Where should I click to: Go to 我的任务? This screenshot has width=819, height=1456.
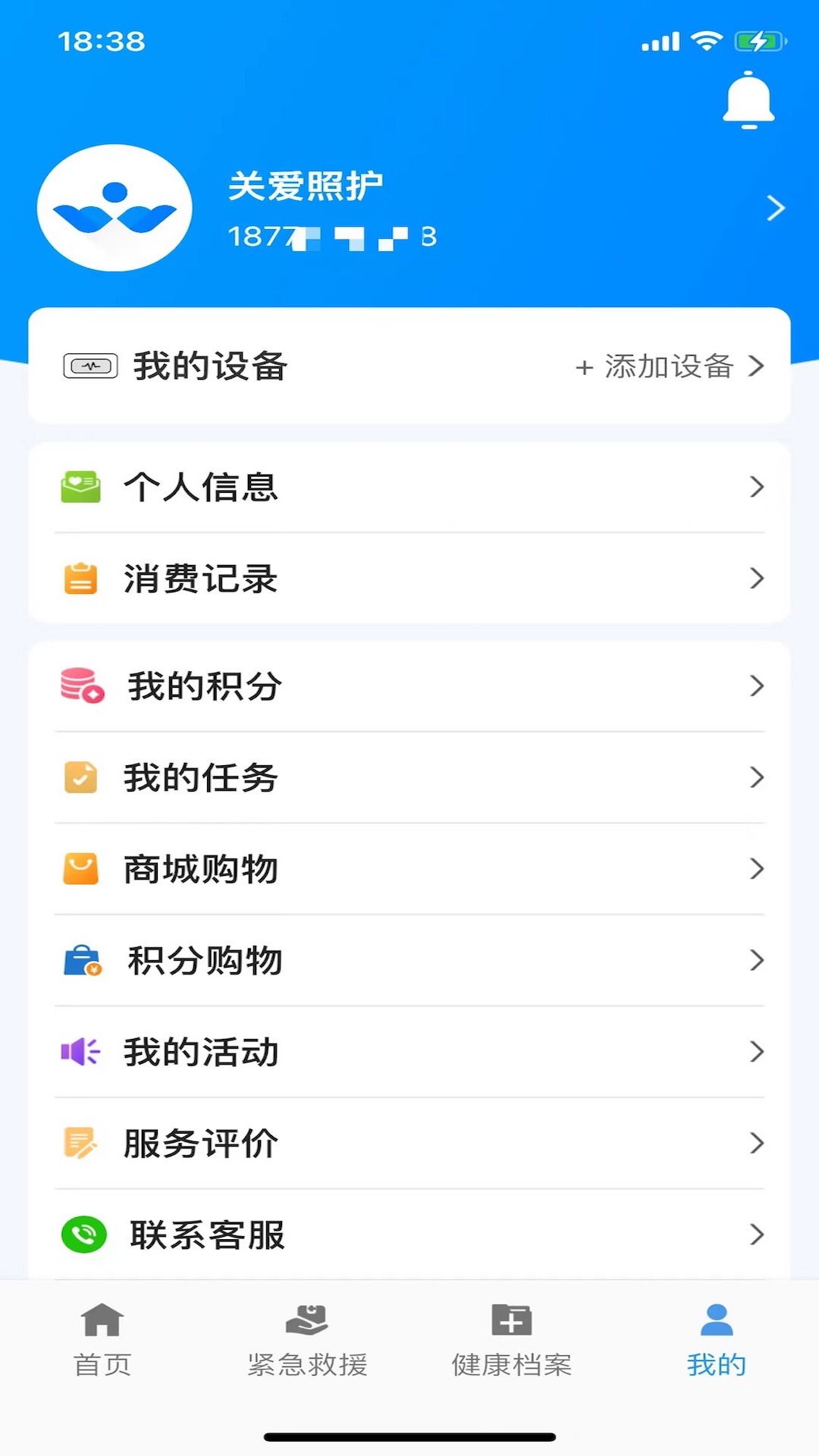(x=409, y=778)
